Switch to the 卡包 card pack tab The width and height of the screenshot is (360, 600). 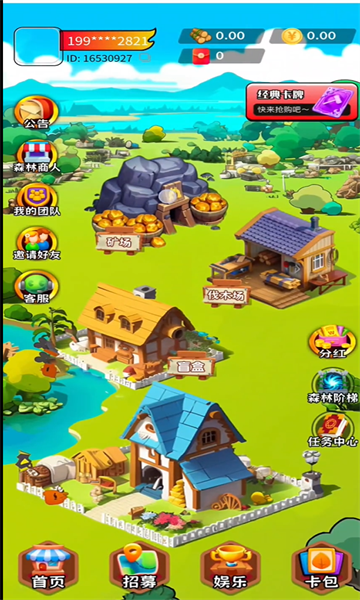coord(322,568)
